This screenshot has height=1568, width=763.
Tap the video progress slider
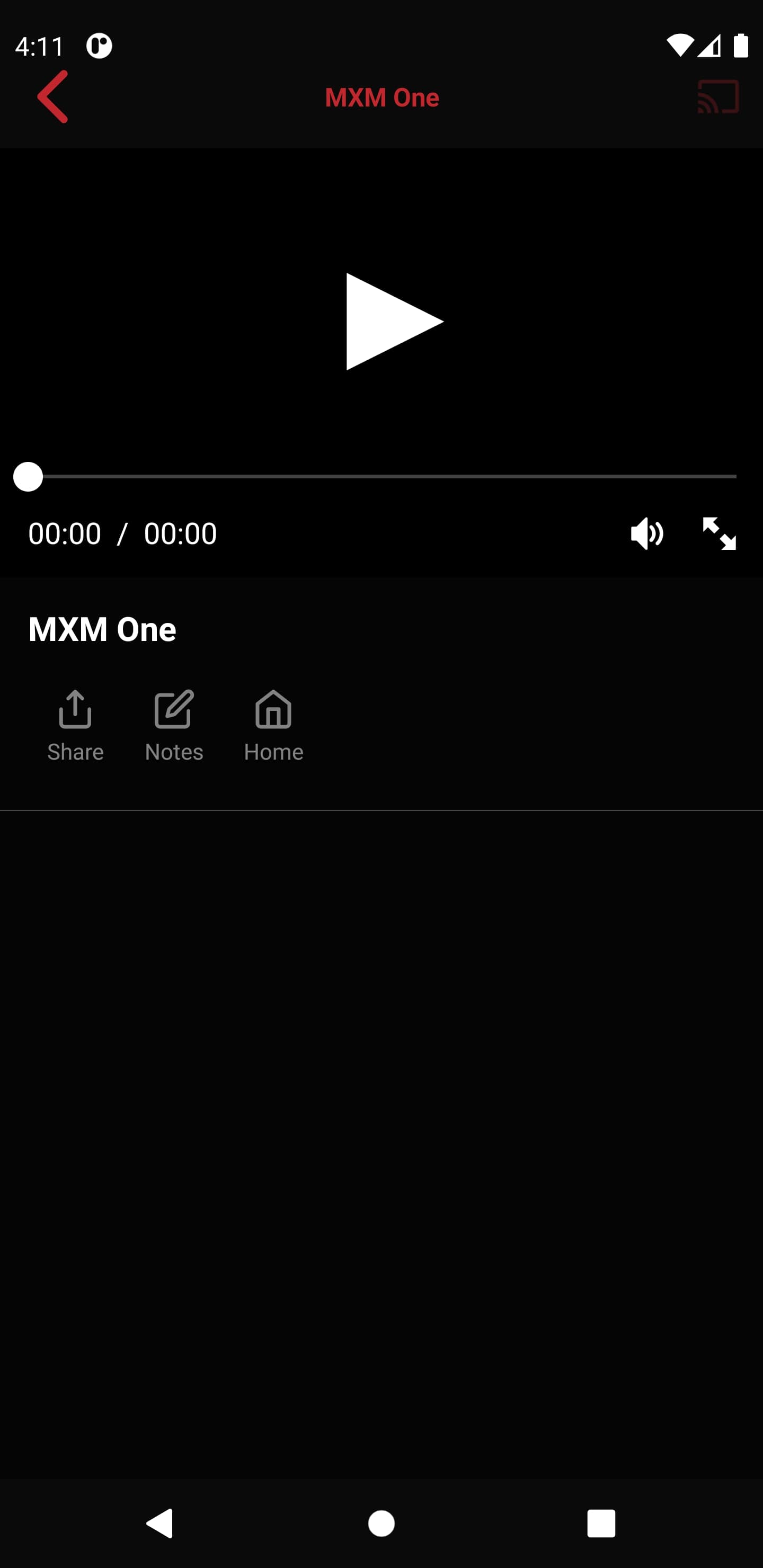381,477
